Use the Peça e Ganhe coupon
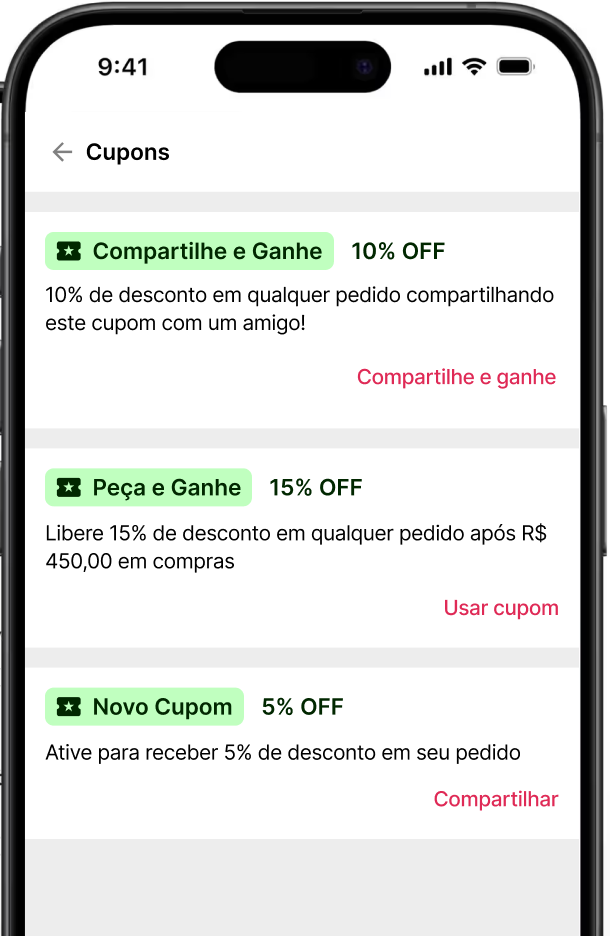Viewport: 610px width, 942px height. (x=500, y=608)
